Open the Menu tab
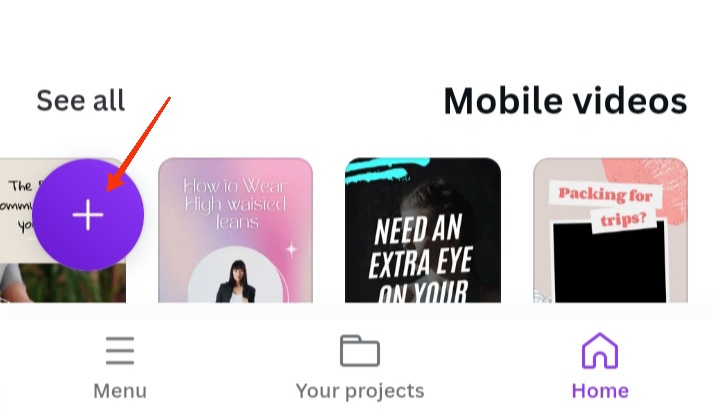This screenshot has height=413, width=720. click(x=120, y=367)
